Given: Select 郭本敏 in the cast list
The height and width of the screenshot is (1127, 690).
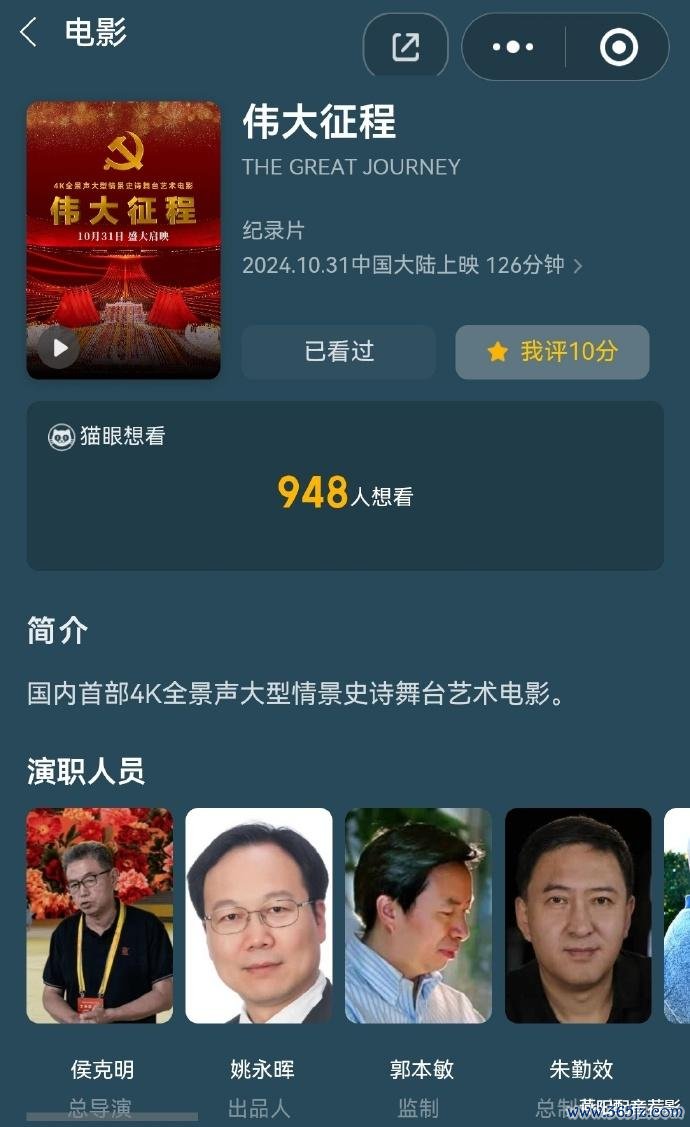Looking at the screenshot, I should click(418, 915).
